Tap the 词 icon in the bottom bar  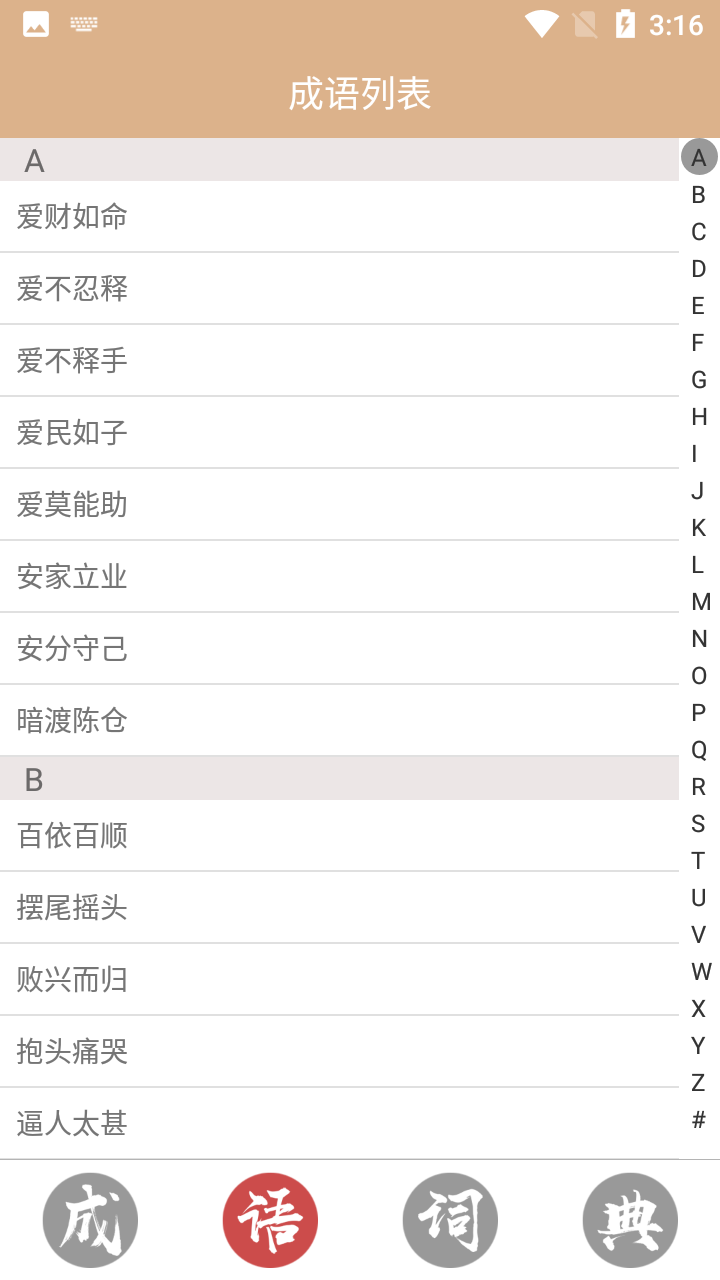(x=450, y=1219)
